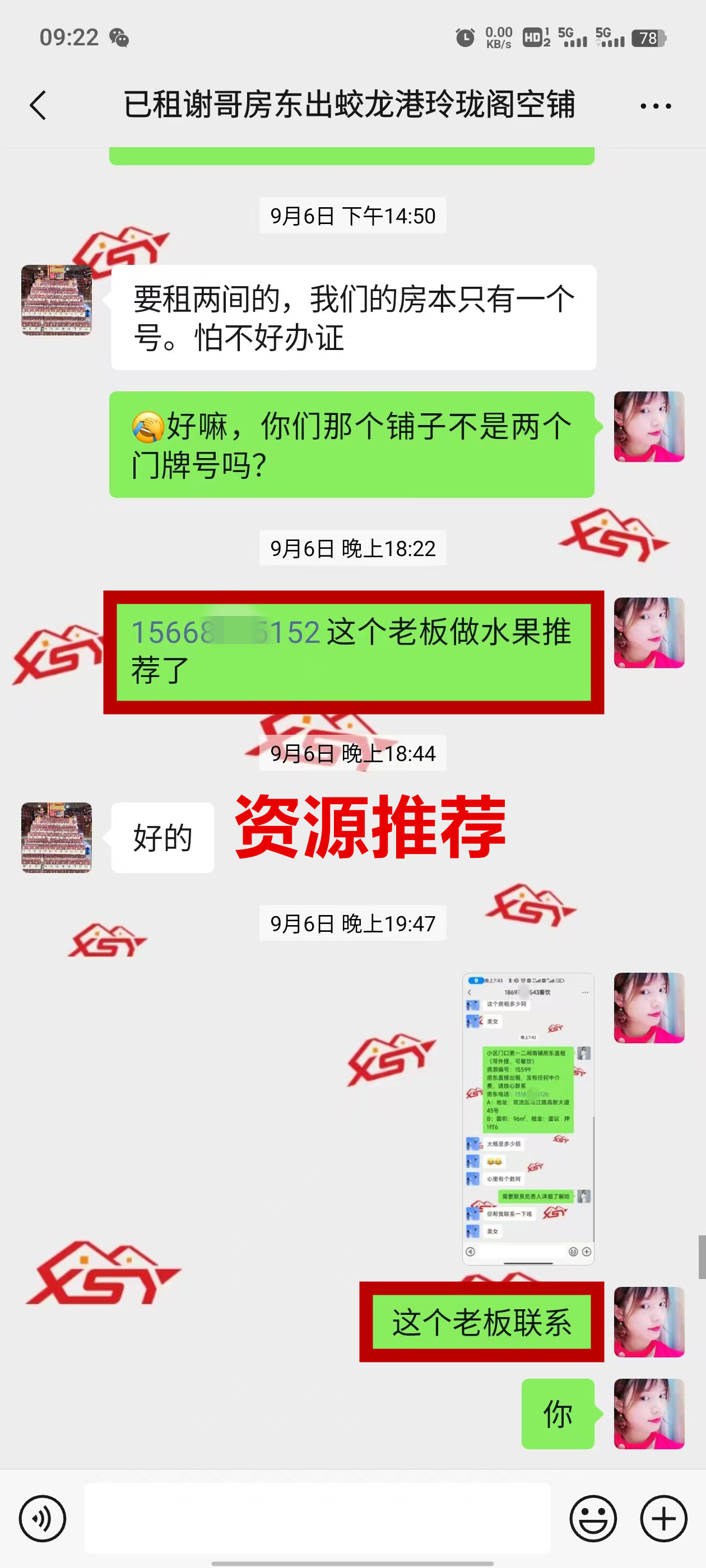Open contact avatar beside the 好的 message
This screenshot has height=1568, width=706.
coord(57,837)
